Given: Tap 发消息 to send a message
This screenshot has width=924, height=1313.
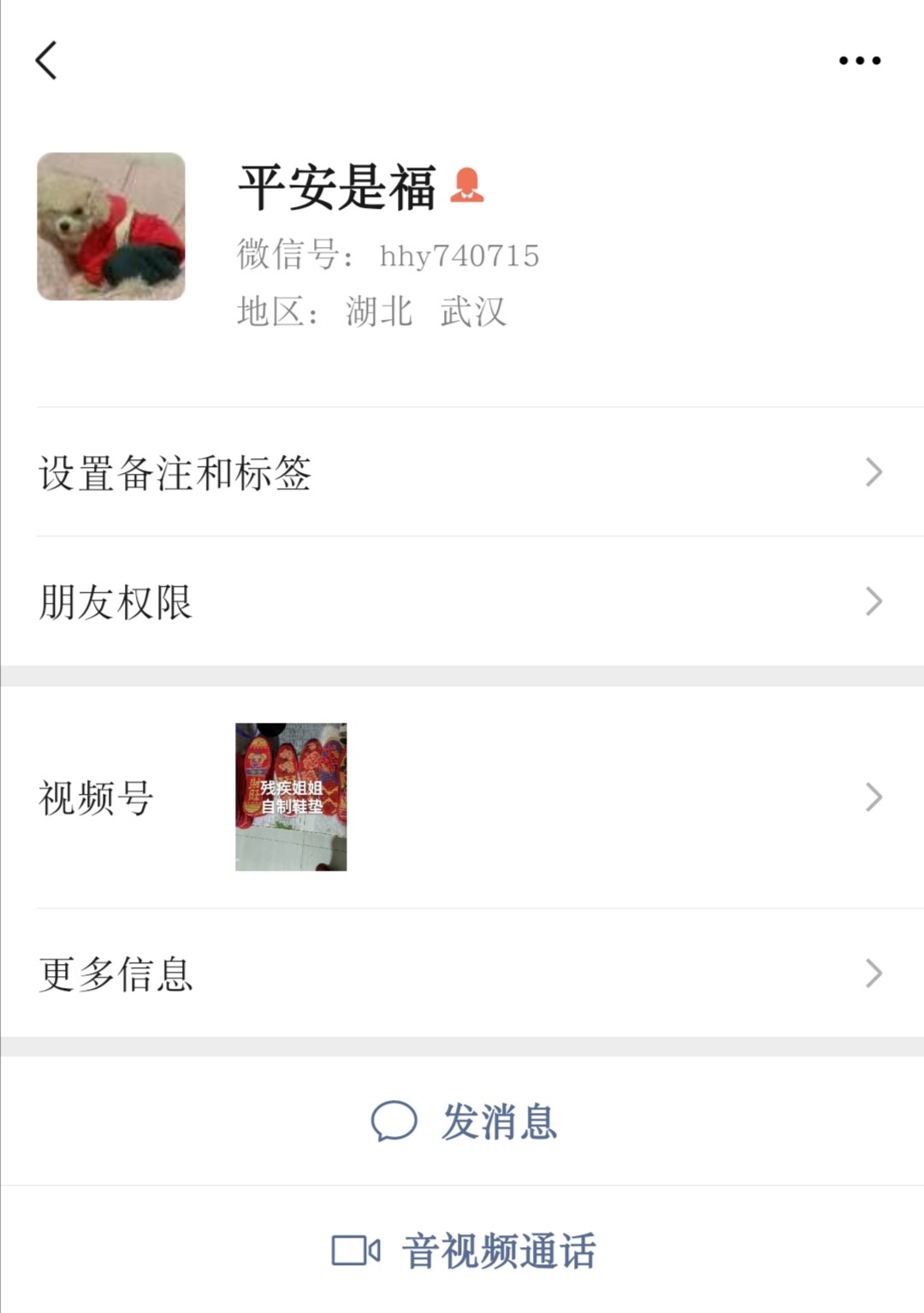Looking at the screenshot, I should point(464,1121).
